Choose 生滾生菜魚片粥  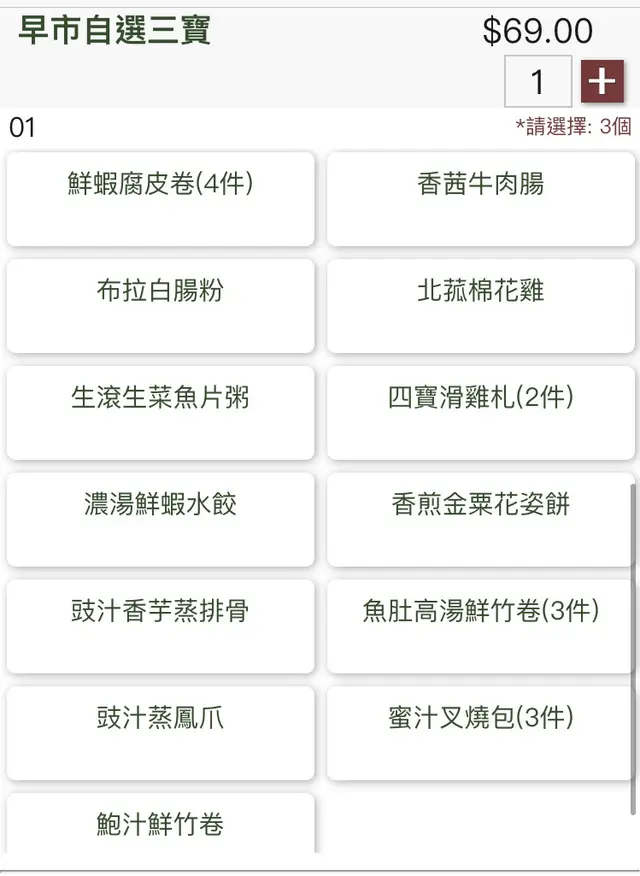(x=160, y=412)
